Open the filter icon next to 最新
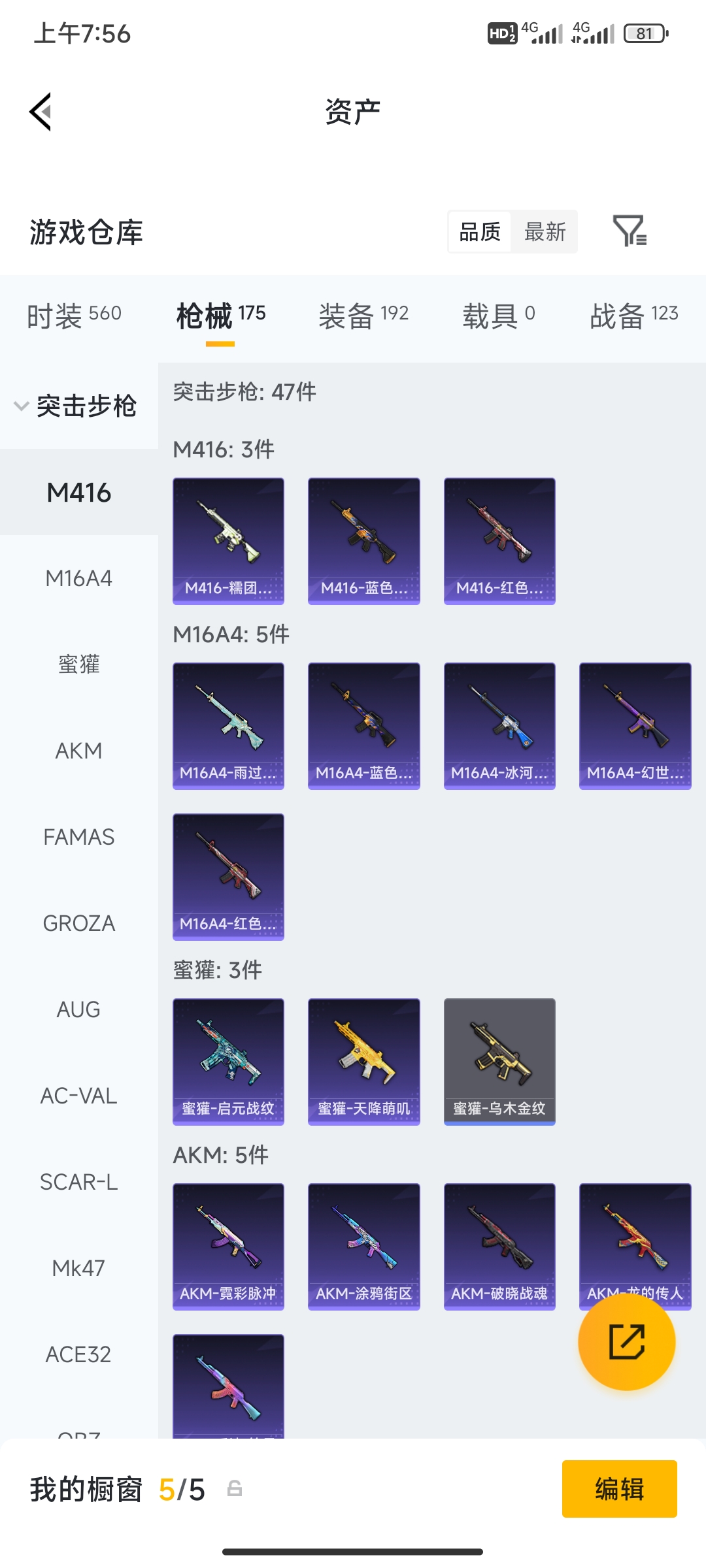Viewport: 706px width, 1568px height. coord(630,231)
